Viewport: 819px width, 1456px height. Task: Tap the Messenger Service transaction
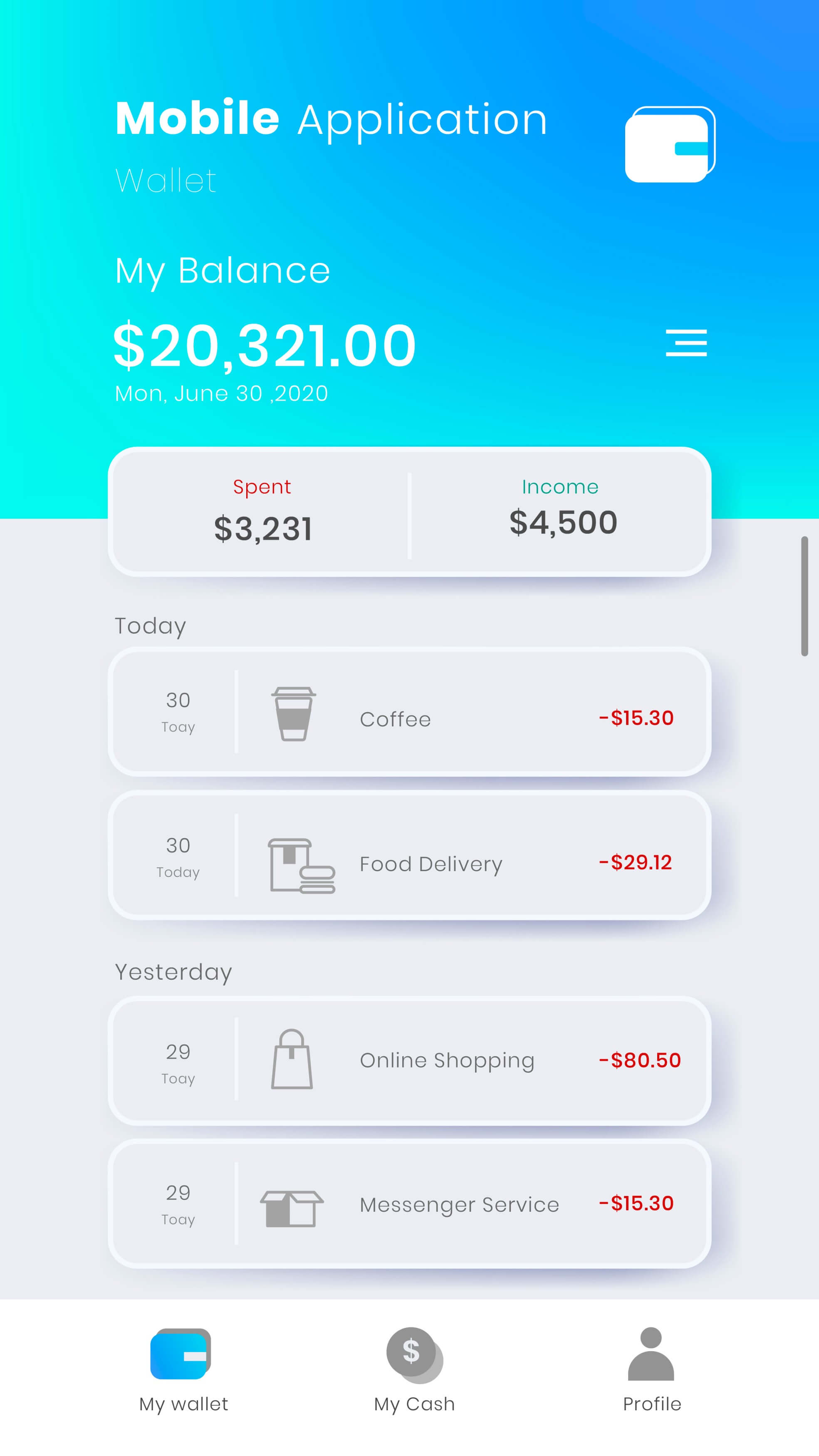pos(409,1204)
